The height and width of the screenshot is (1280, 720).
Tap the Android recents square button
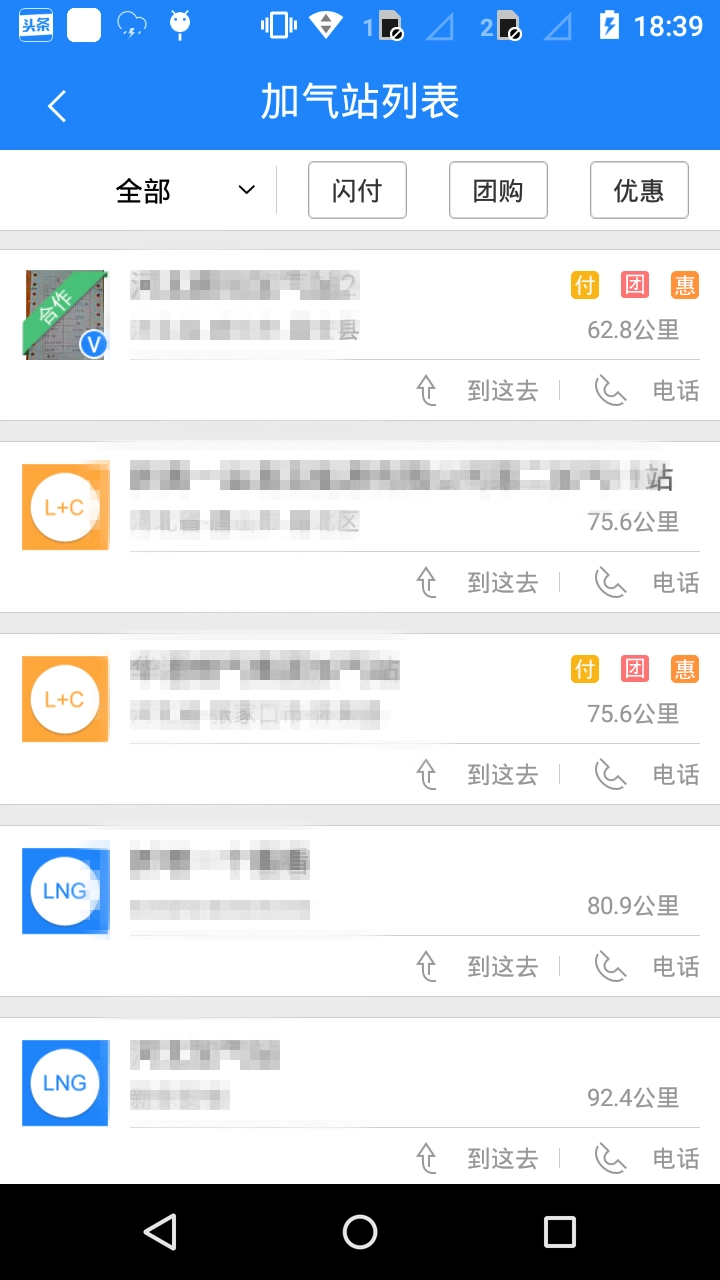tap(560, 1232)
